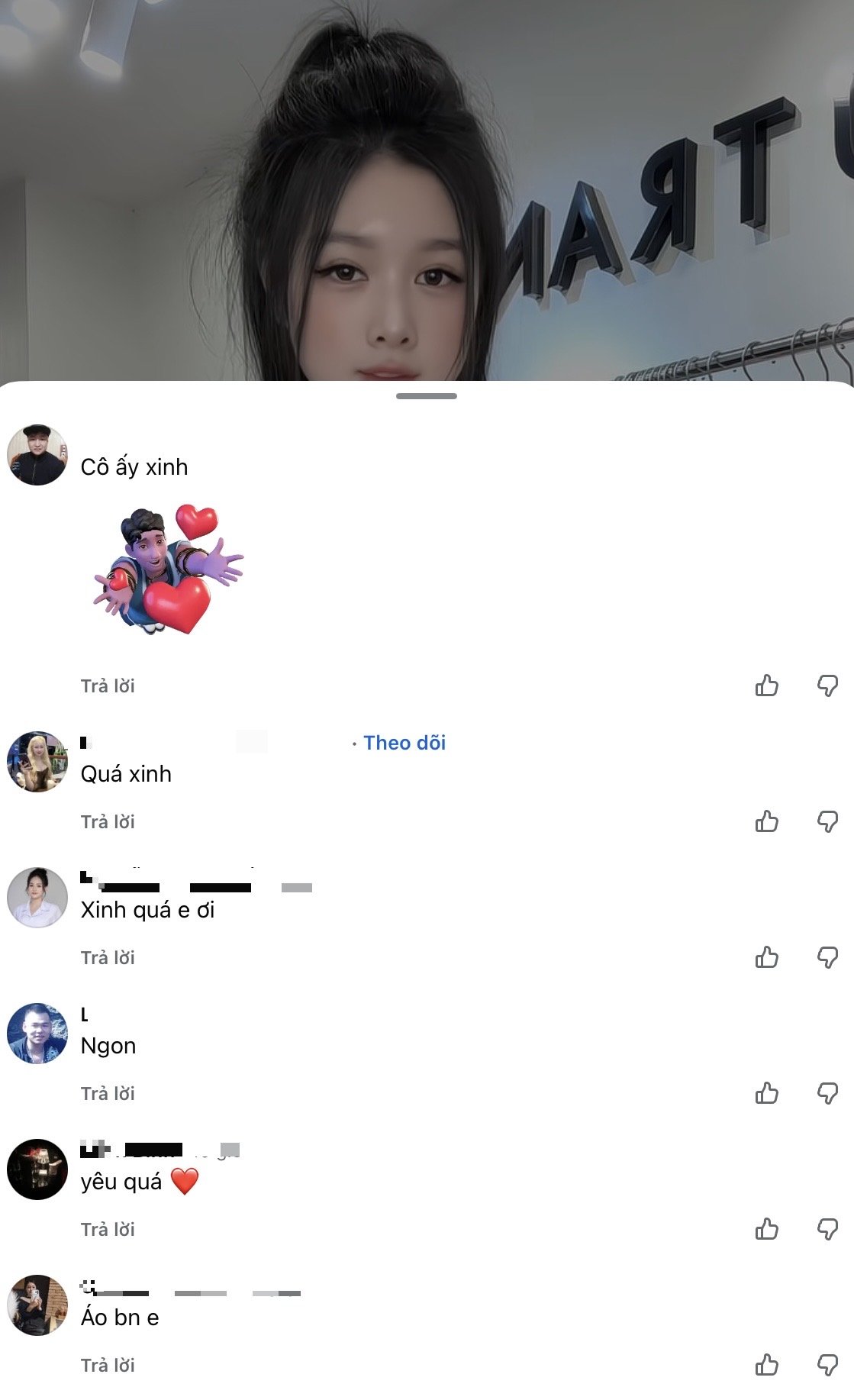Image resolution: width=854 pixels, height=1400 pixels.
Task: Reply to the "yêu quá" comment
Action: (108, 1230)
